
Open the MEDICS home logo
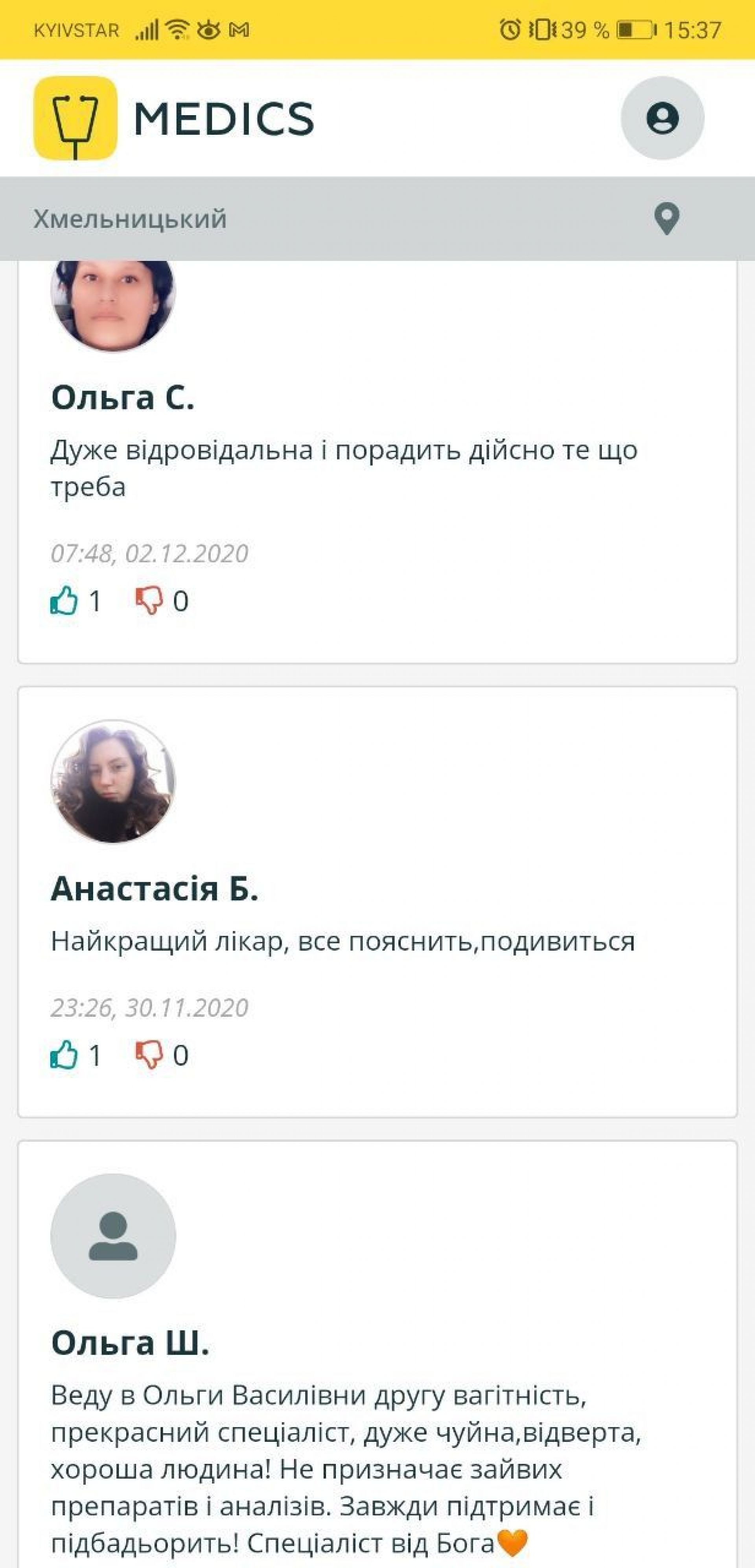(x=173, y=118)
